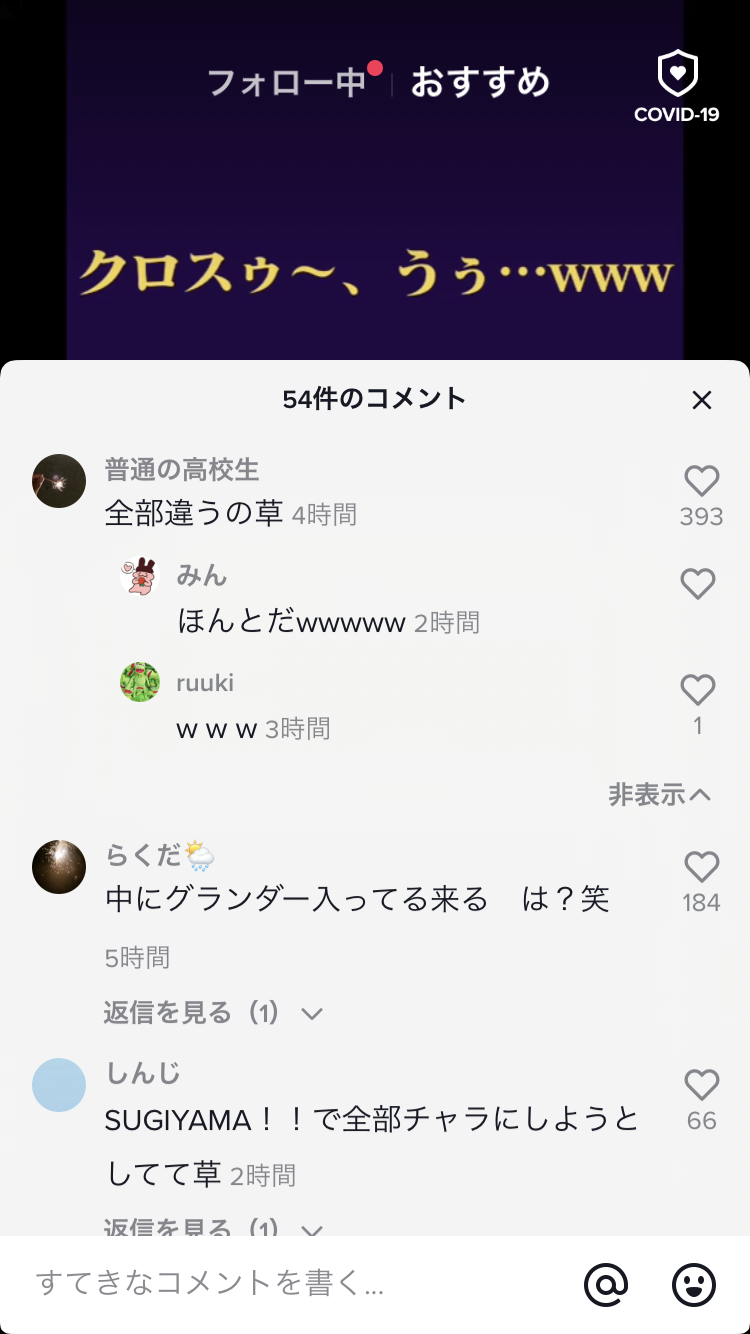
Task: Open みん's profile avatar
Action: point(140,576)
